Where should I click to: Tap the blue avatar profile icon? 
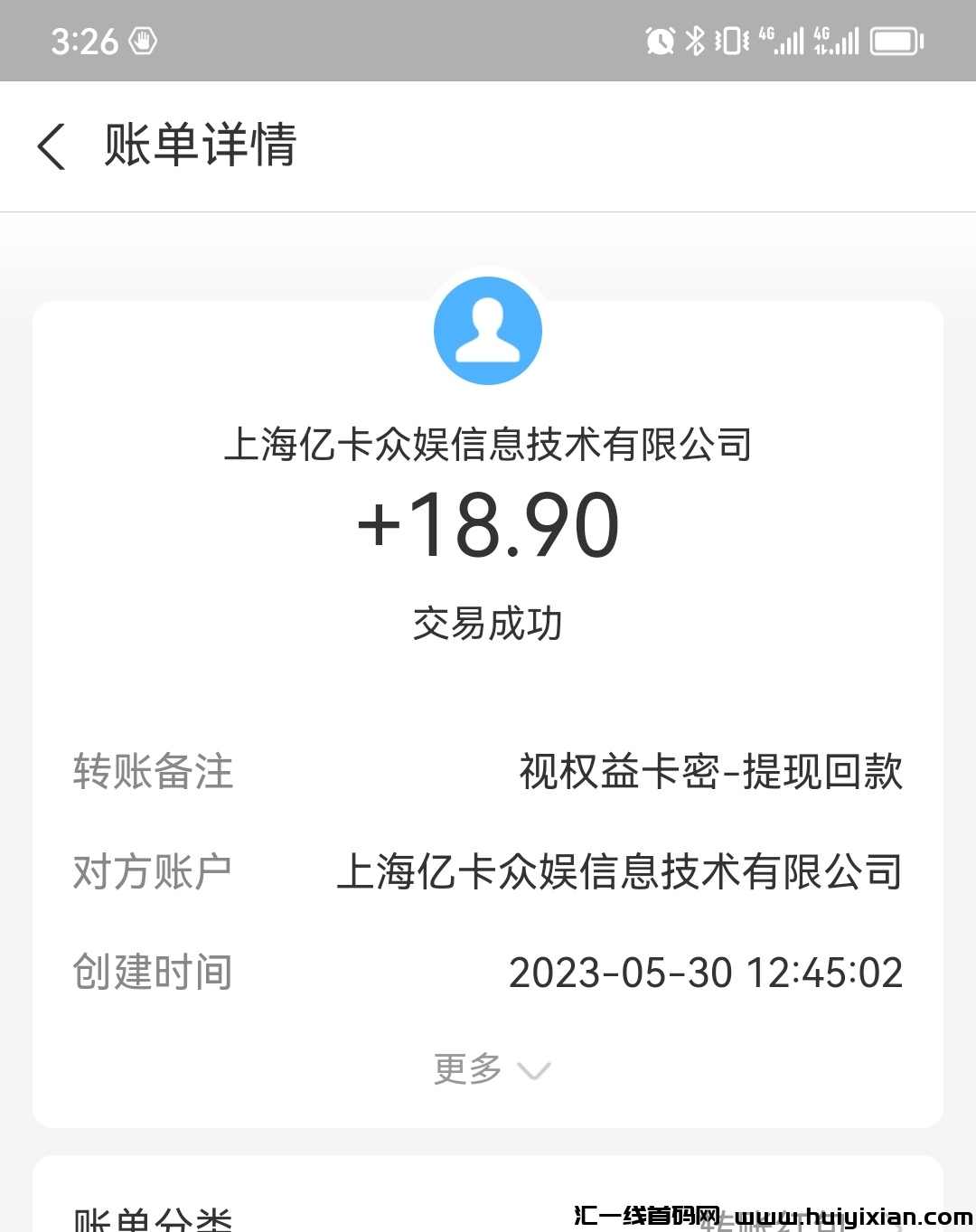pos(488,330)
